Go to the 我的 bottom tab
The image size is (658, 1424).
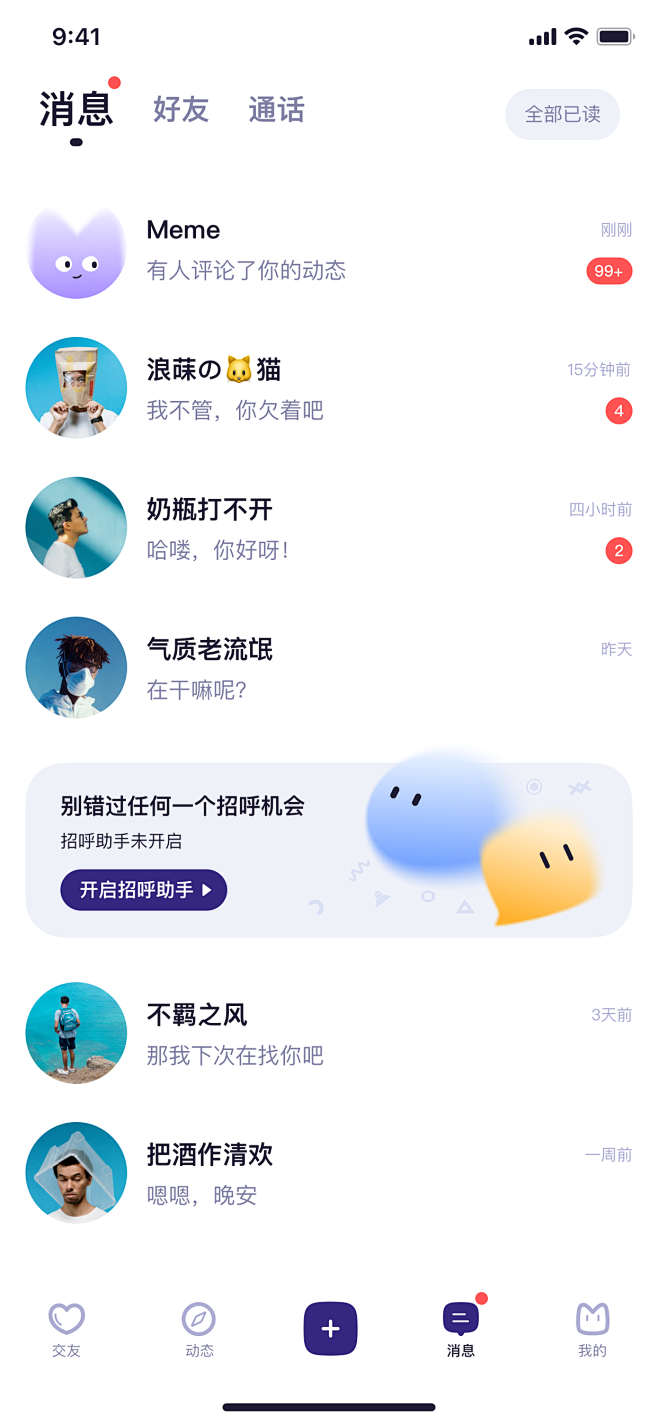point(592,1330)
